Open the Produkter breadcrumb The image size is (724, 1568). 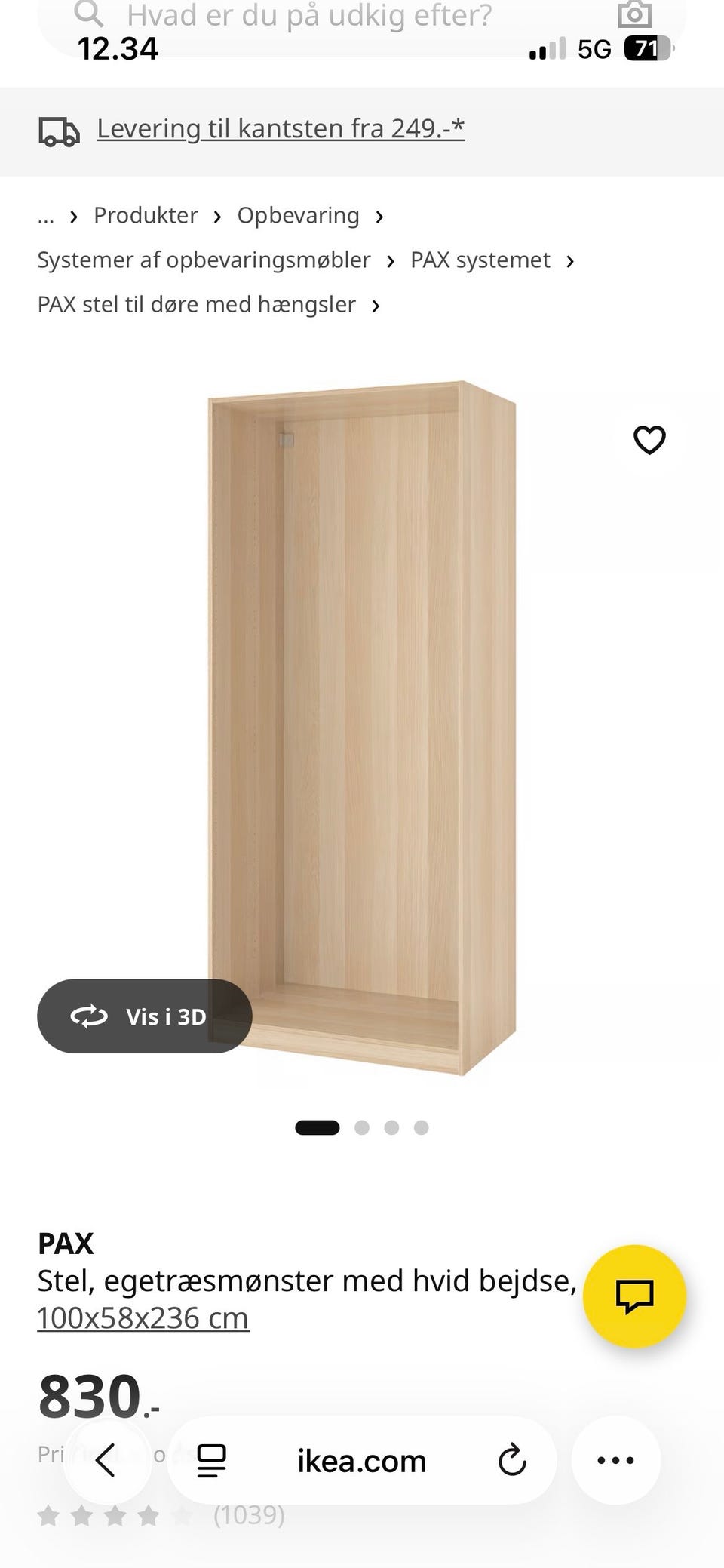click(x=146, y=215)
